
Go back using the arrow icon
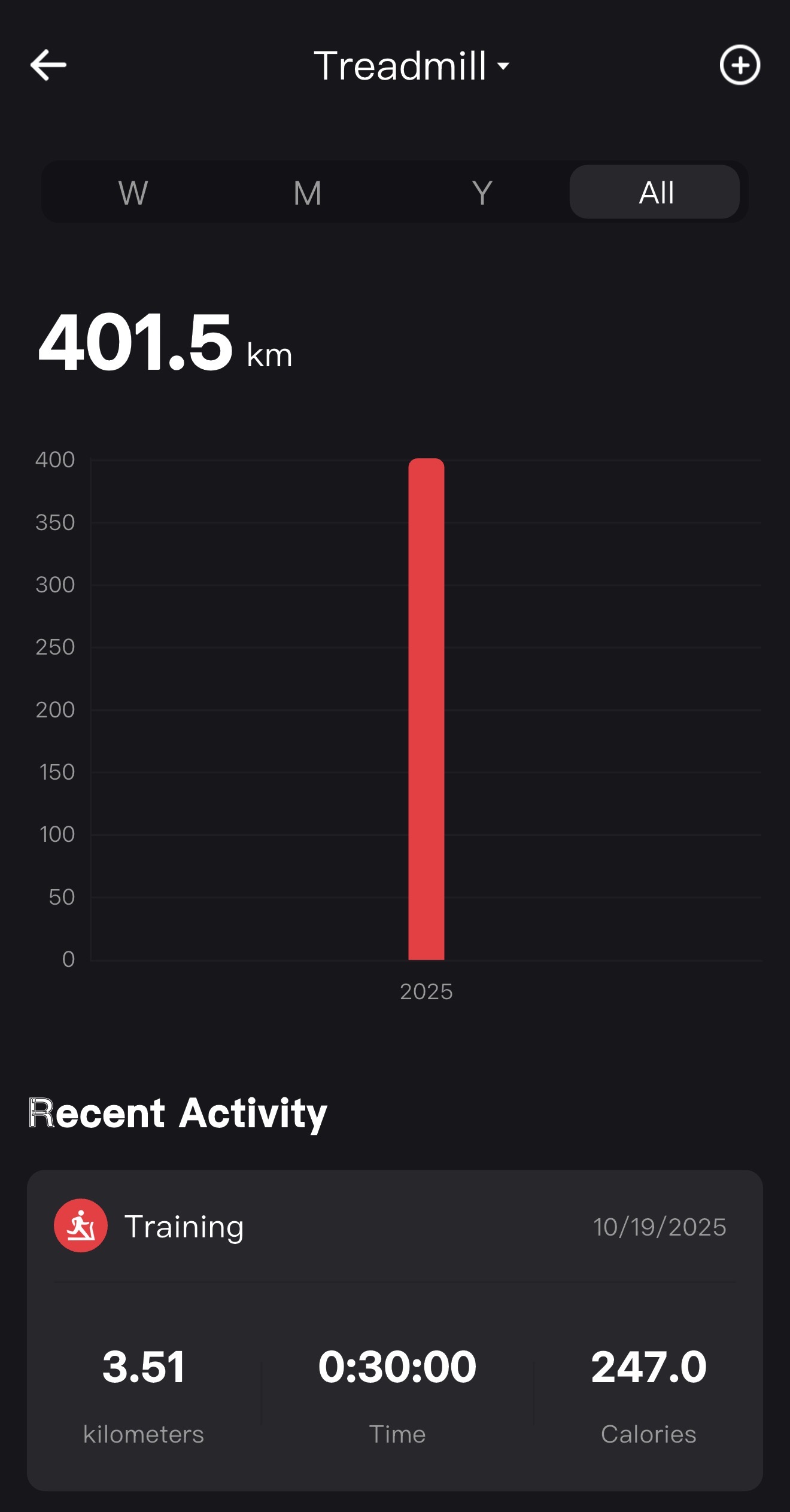click(x=48, y=65)
